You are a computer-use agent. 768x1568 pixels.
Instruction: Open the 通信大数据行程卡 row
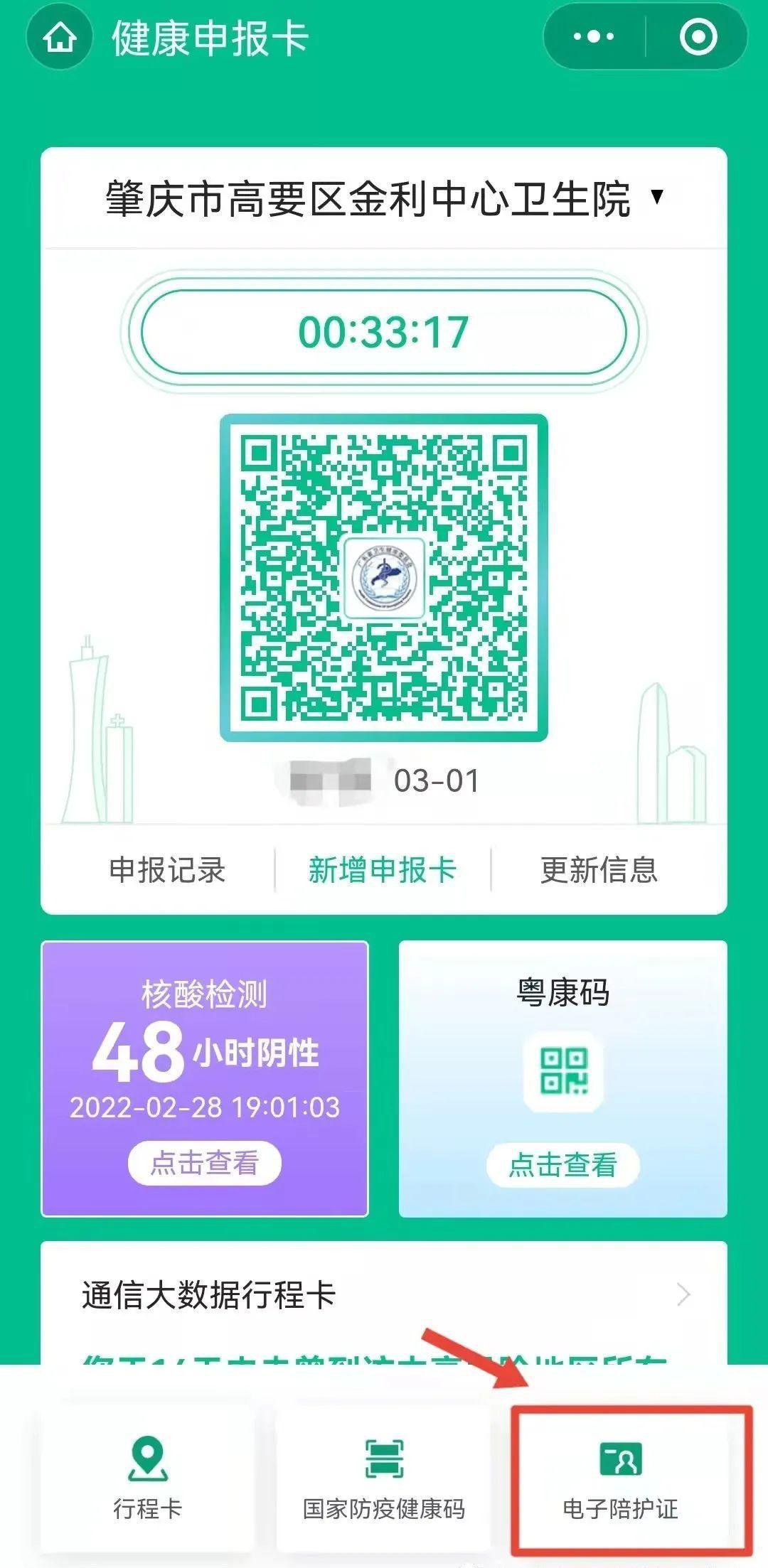coord(384,1295)
